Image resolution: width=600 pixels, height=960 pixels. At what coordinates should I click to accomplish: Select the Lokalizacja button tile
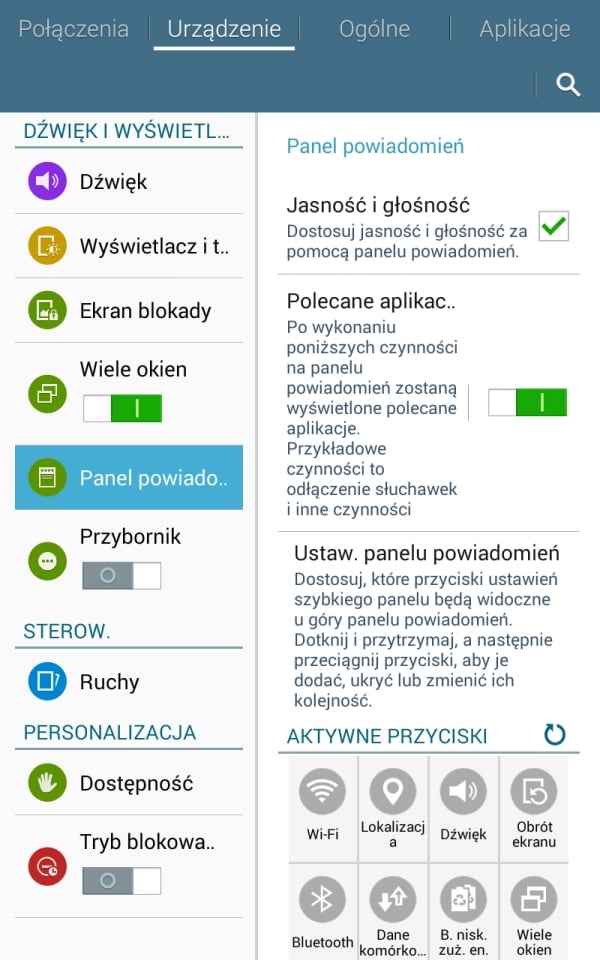[x=393, y=808]
